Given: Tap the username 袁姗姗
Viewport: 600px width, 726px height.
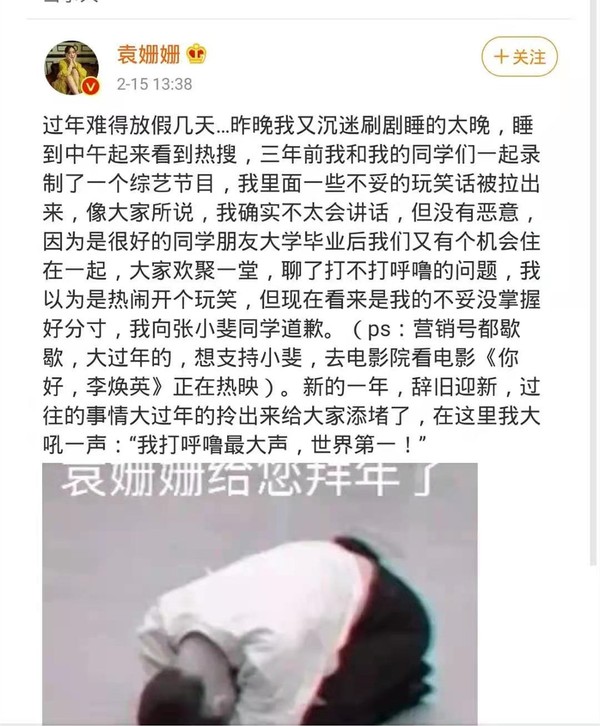Looking at the screenshot, I should click(148, 53).
